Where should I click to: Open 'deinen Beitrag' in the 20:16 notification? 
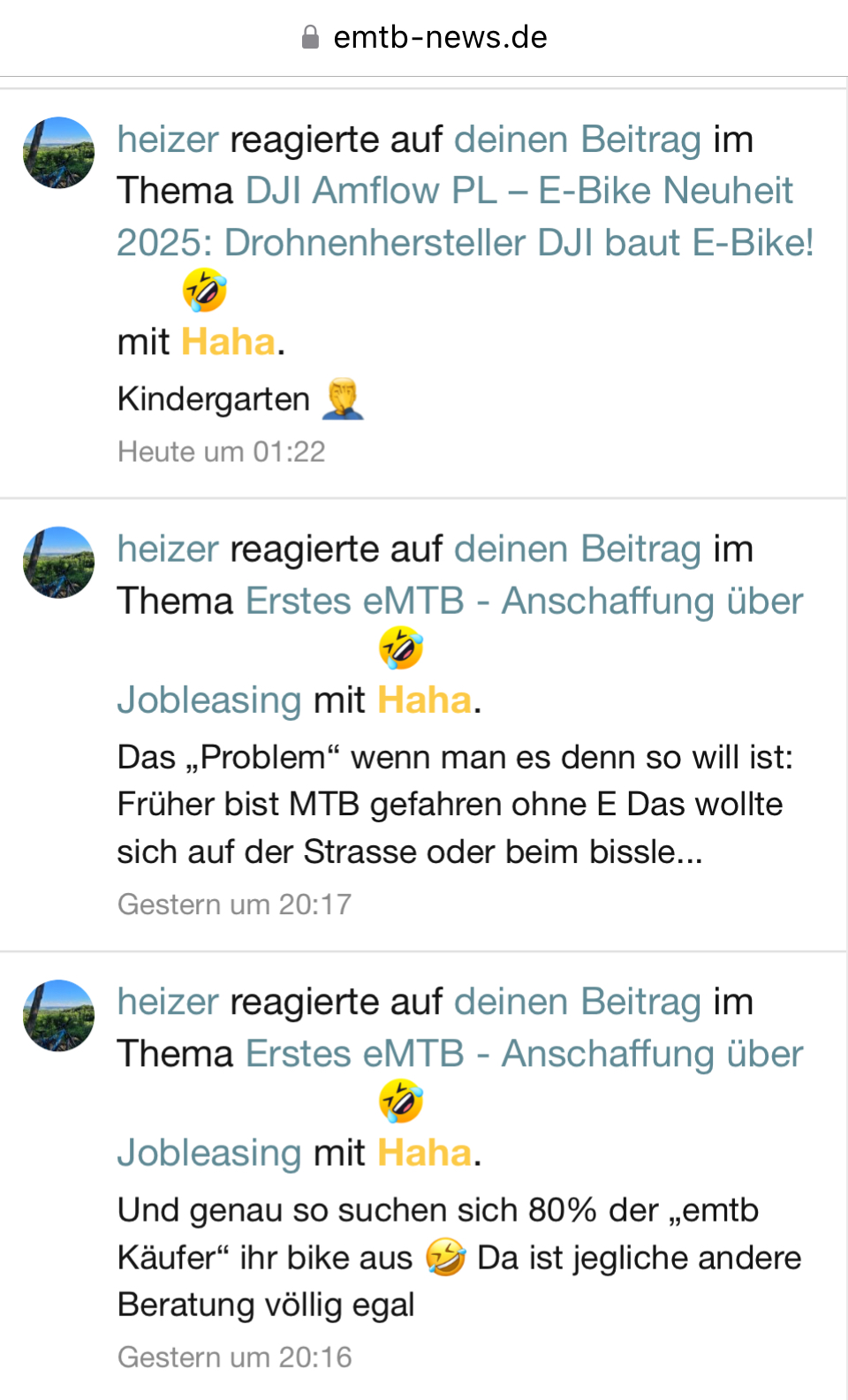pyautogui.click(x=577, y=1003)
